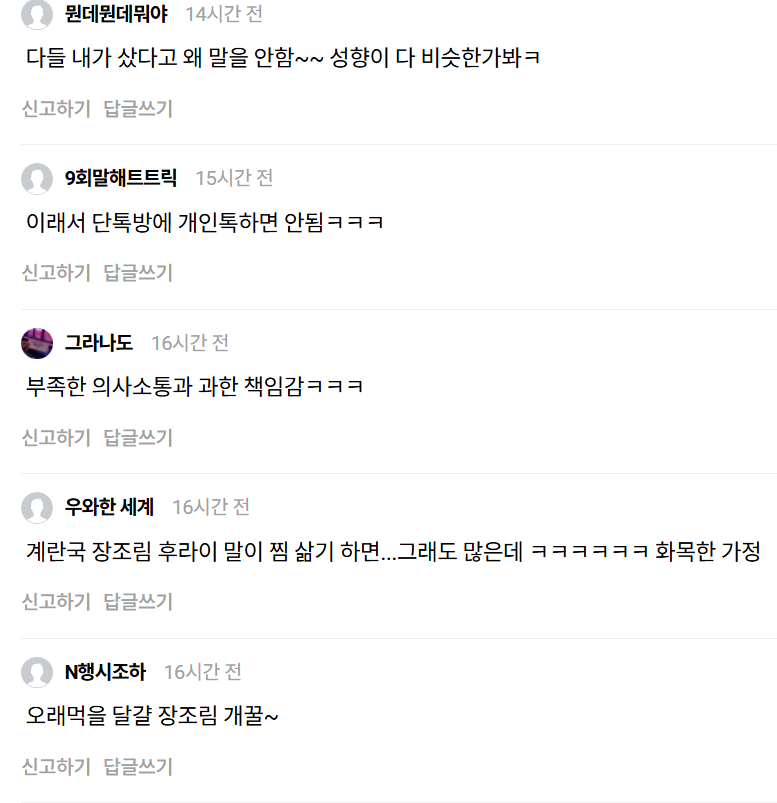Screen dimensions: 777x803
Task: Open 9회말해트트릭's profile avatar
Action: point(37,179)
